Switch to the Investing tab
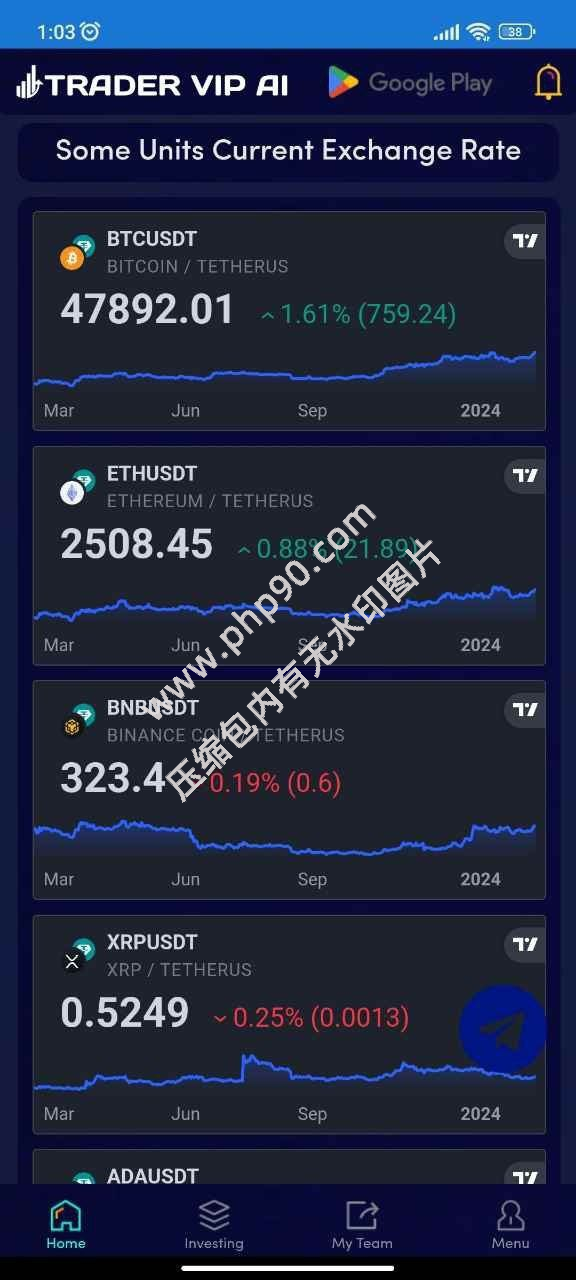The image size is (576, 1280). (x=214, y=1225)
